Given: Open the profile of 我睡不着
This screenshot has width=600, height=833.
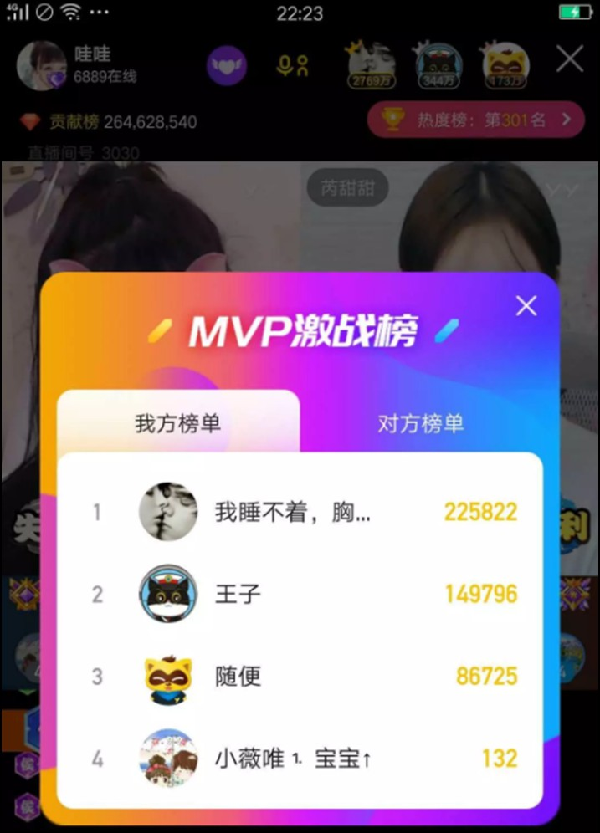Looking at the screenshot, I should (168, 513).
